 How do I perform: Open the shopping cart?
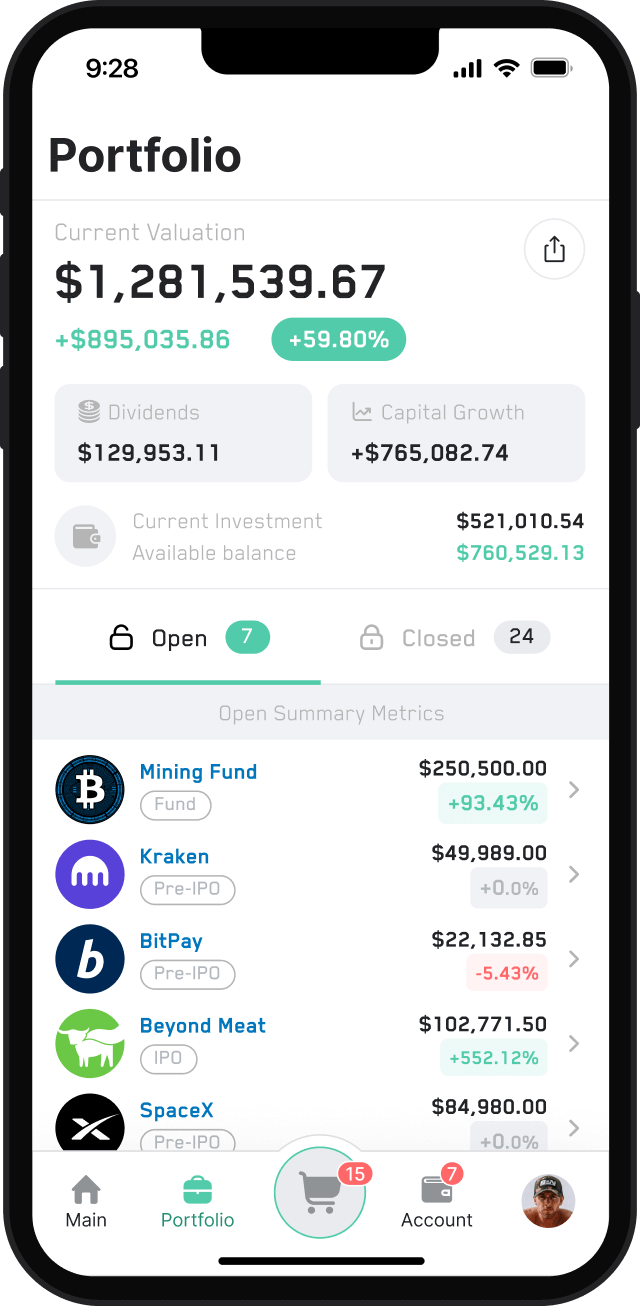(320, 1193)
